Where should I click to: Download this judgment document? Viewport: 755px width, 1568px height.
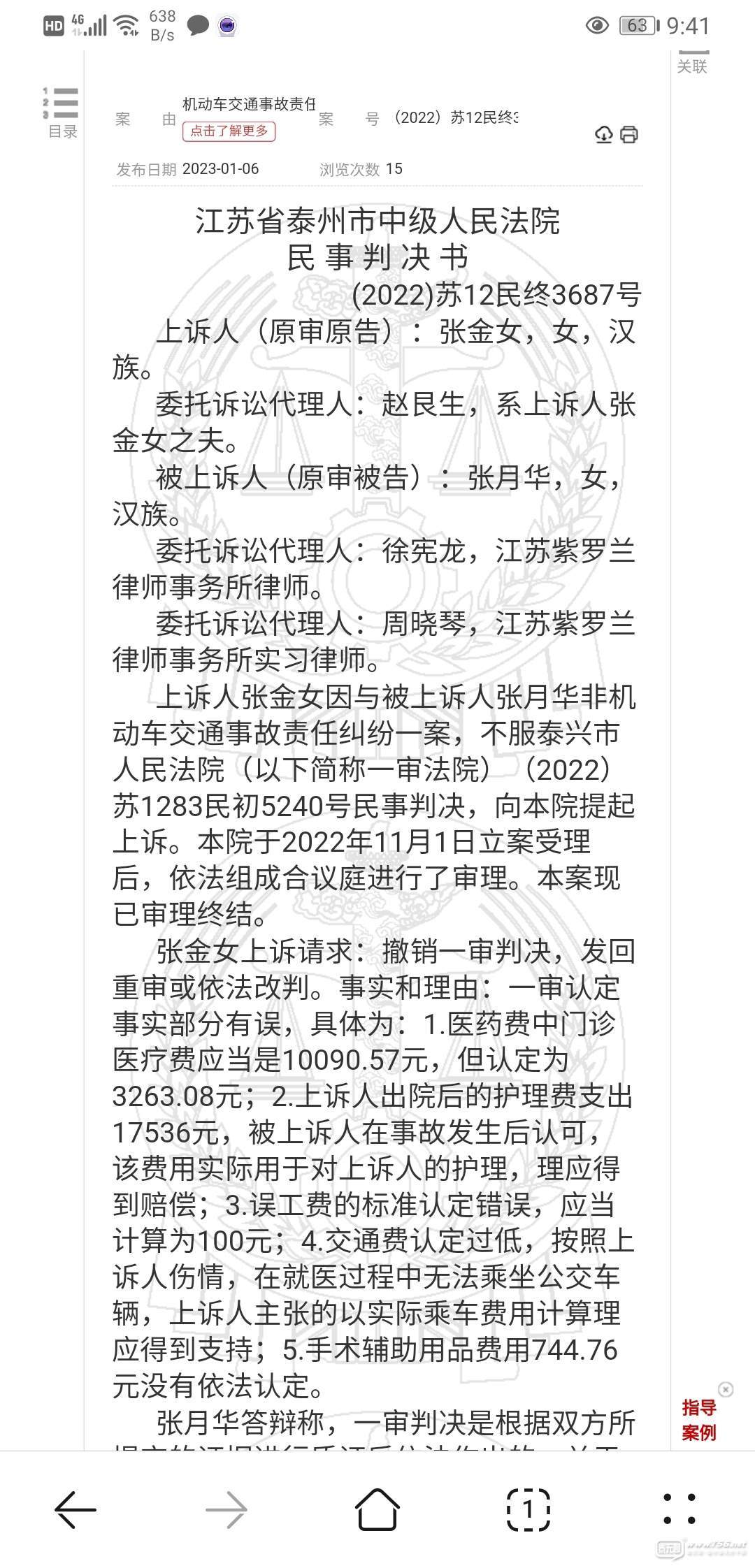(604, 134)
